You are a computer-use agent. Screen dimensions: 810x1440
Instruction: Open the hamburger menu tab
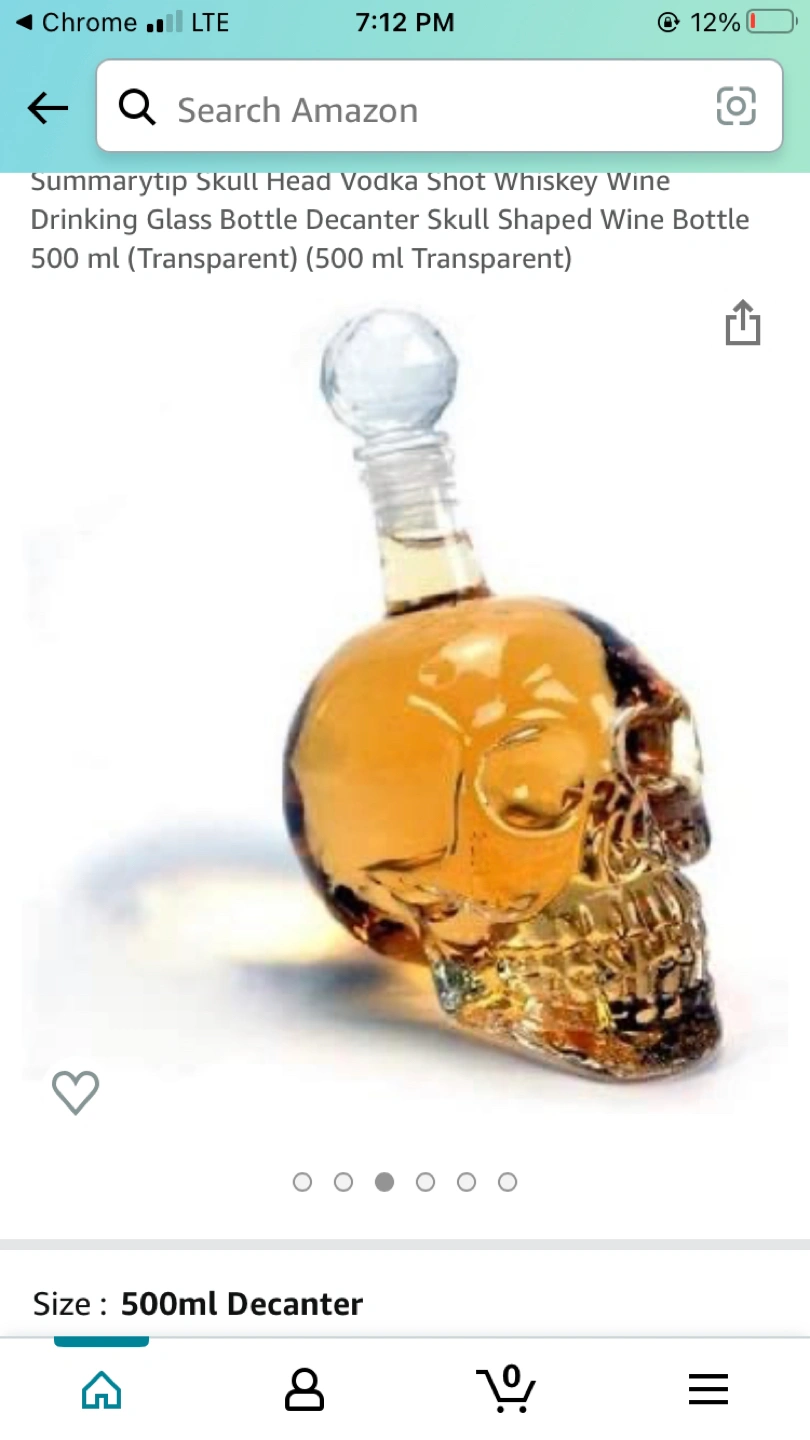pyautogui.click(x=708, y=1389)
